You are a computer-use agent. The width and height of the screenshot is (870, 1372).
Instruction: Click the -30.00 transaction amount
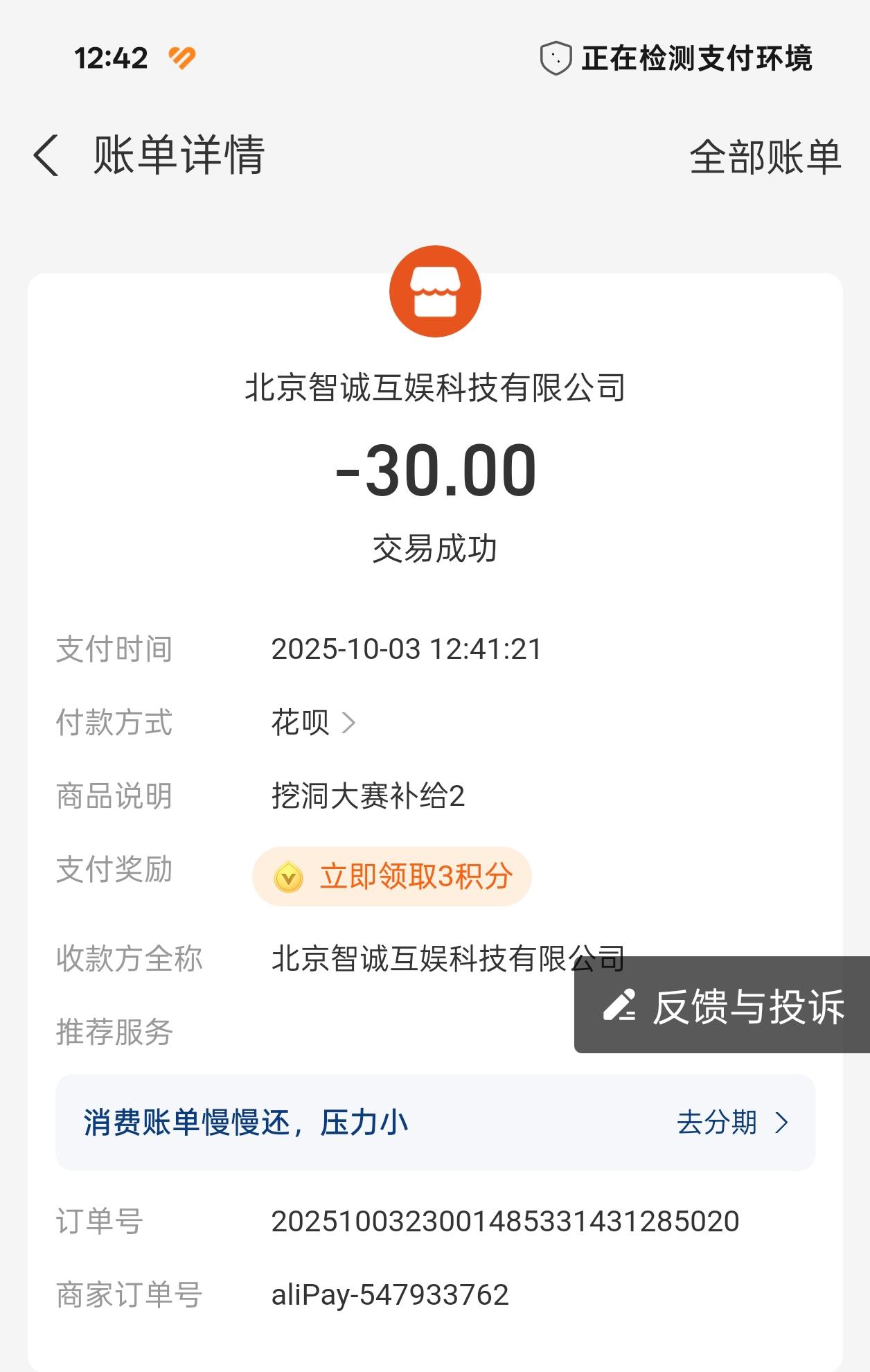click(435, 471)
